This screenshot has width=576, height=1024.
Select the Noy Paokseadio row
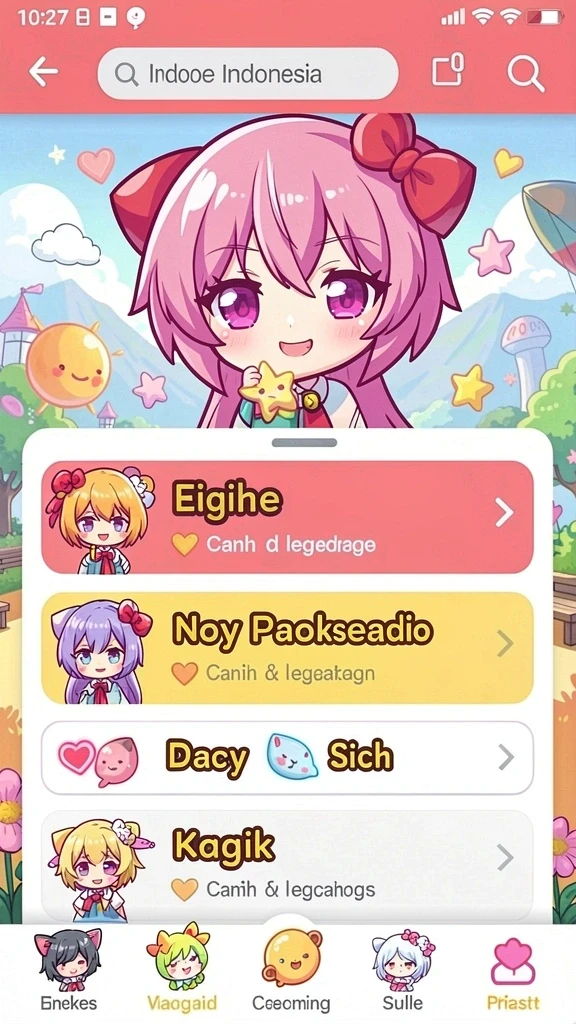pyautogui.click(x=287, y=648)
